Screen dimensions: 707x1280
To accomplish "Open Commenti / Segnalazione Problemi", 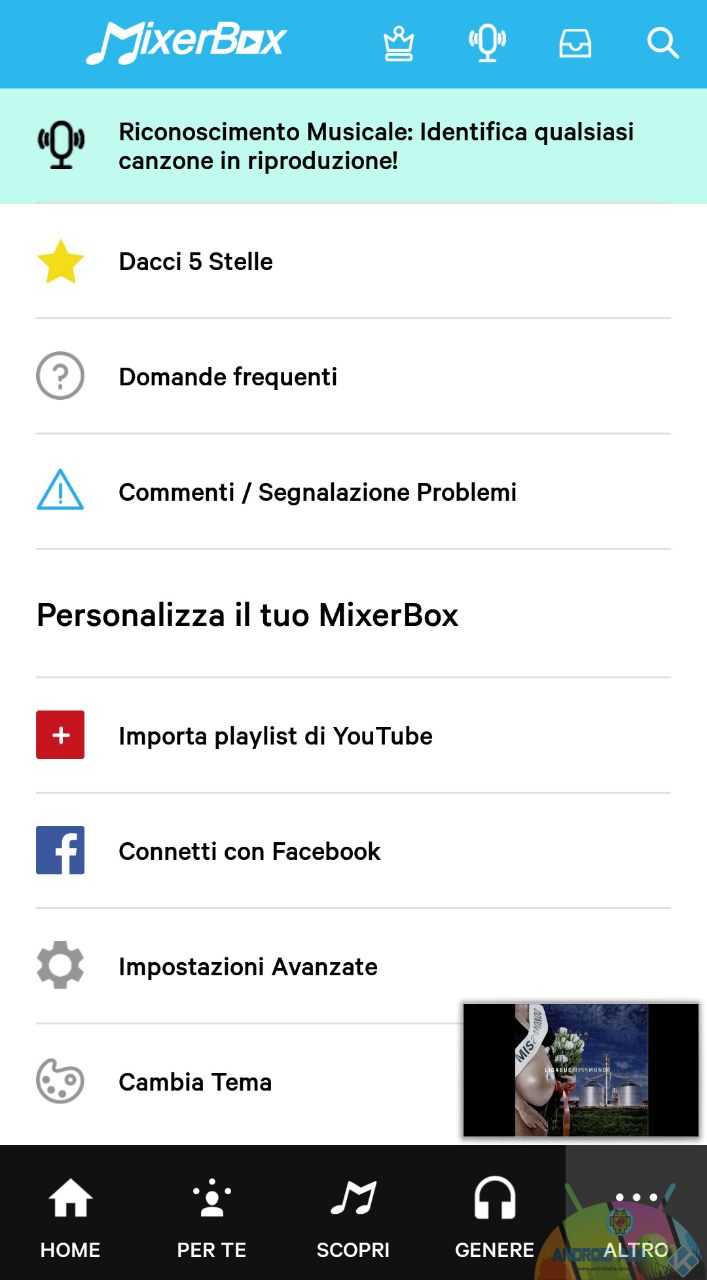I will pyautogui.click(x=353, y=491).
